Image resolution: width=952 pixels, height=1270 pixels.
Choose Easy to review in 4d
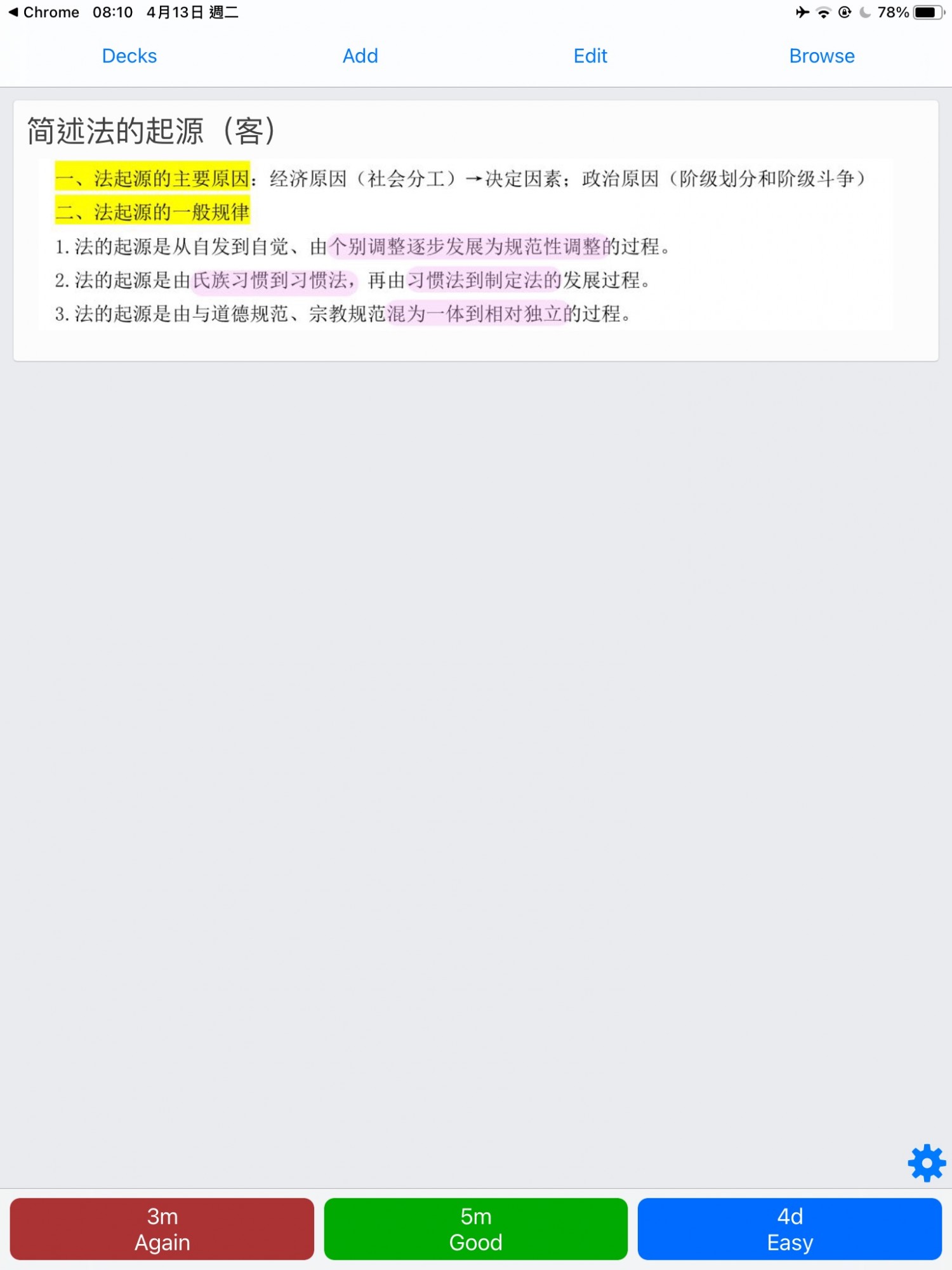[790, 1229]
